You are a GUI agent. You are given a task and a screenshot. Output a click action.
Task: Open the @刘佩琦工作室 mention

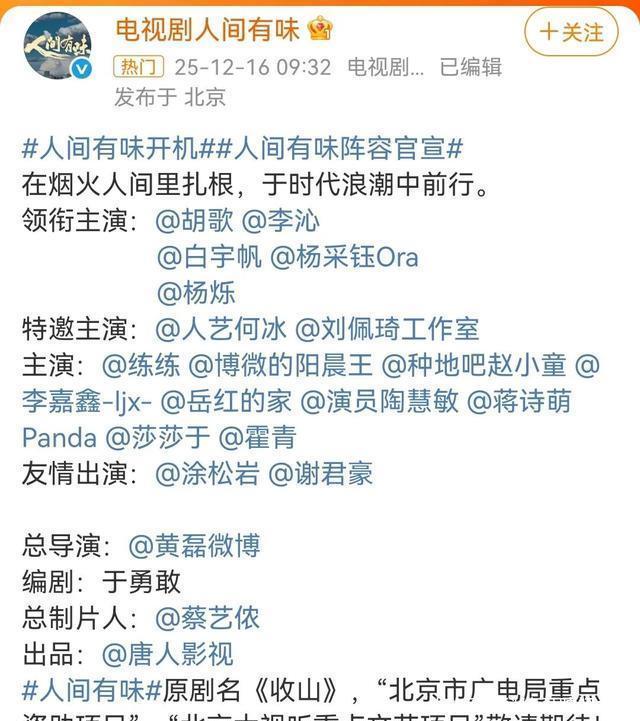click(387, 329)
